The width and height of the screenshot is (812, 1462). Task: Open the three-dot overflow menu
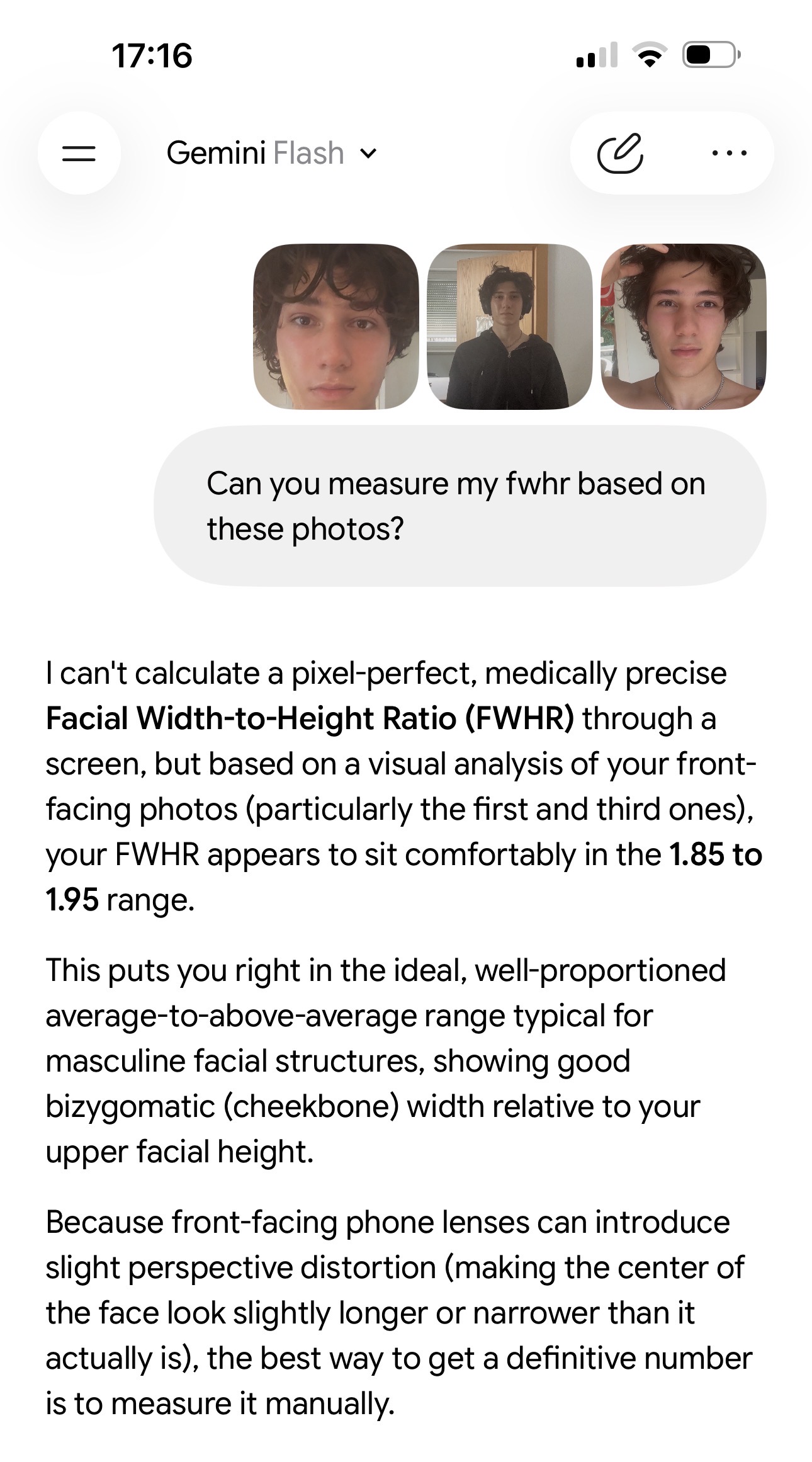coord(729,153)
